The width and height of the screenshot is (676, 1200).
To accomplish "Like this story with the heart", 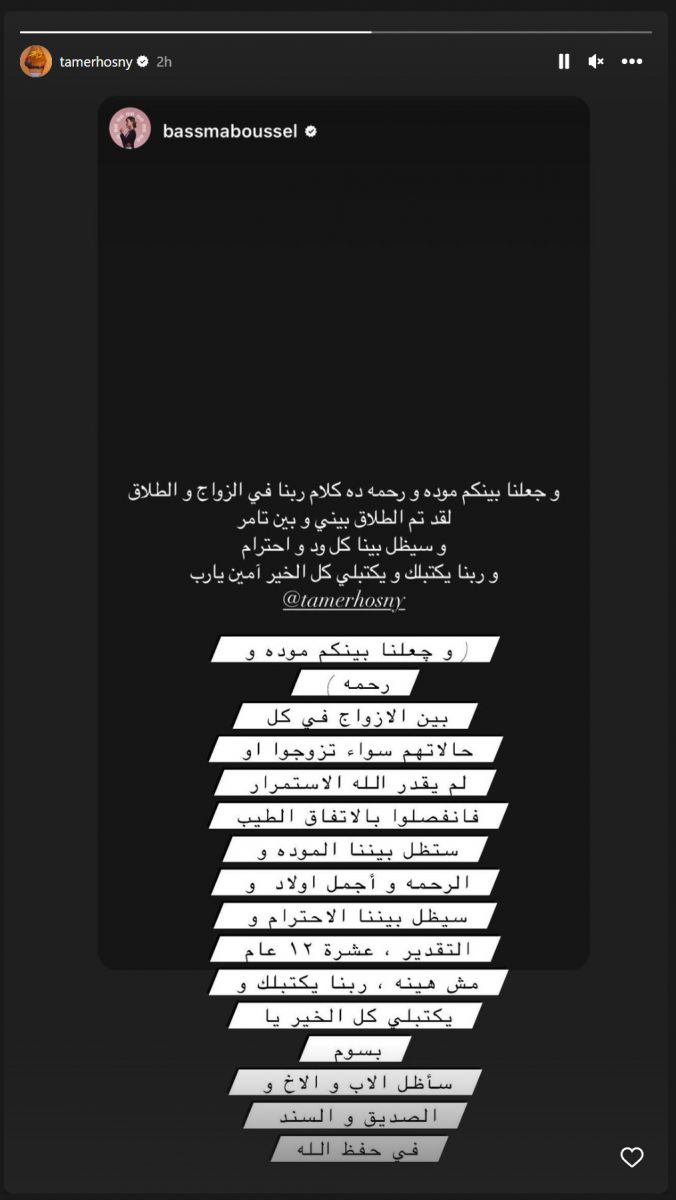I will 632,1157.
